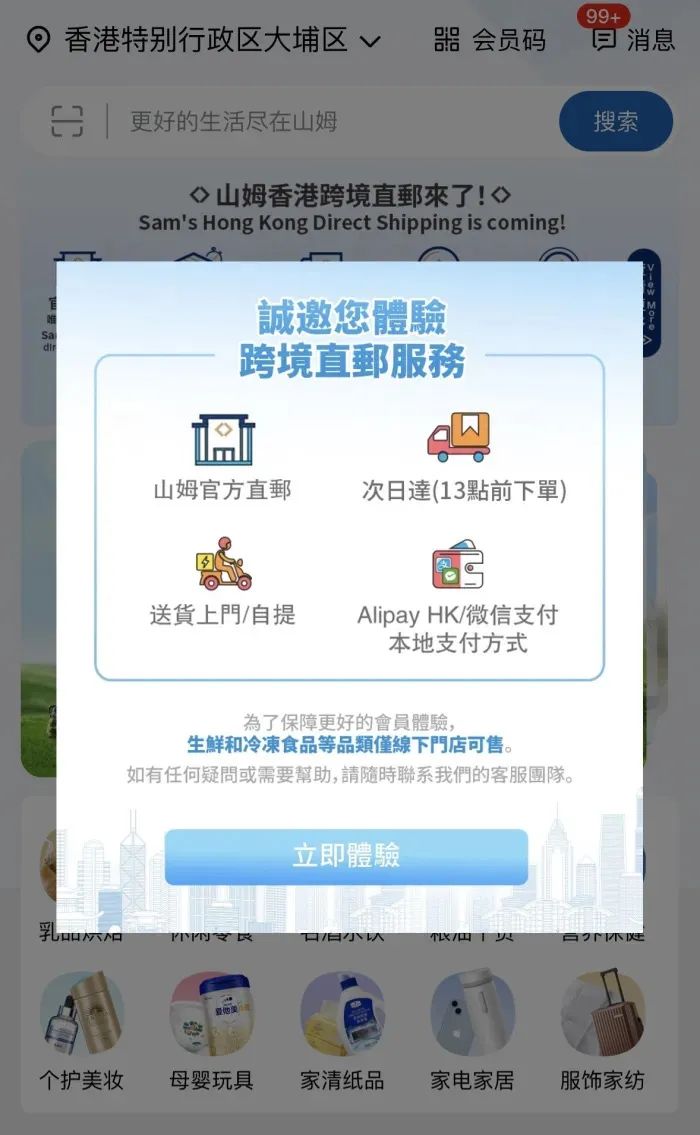Image resolution: width=700 pixels, height=1135 pixels.
Task: Open the 服饰家纺 category
Action: (x=602, y=1030)
